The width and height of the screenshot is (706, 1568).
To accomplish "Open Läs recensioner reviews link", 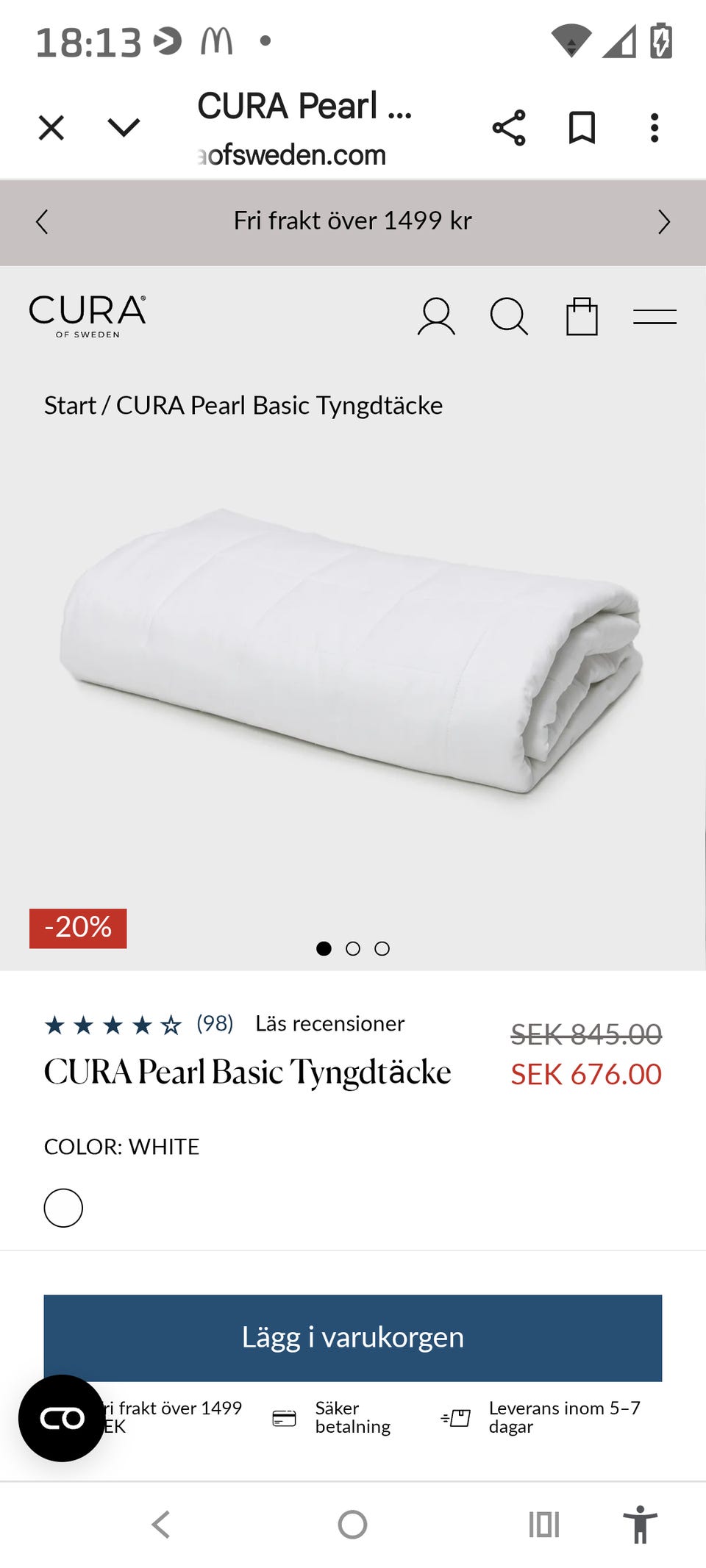I will point(330,1023).
